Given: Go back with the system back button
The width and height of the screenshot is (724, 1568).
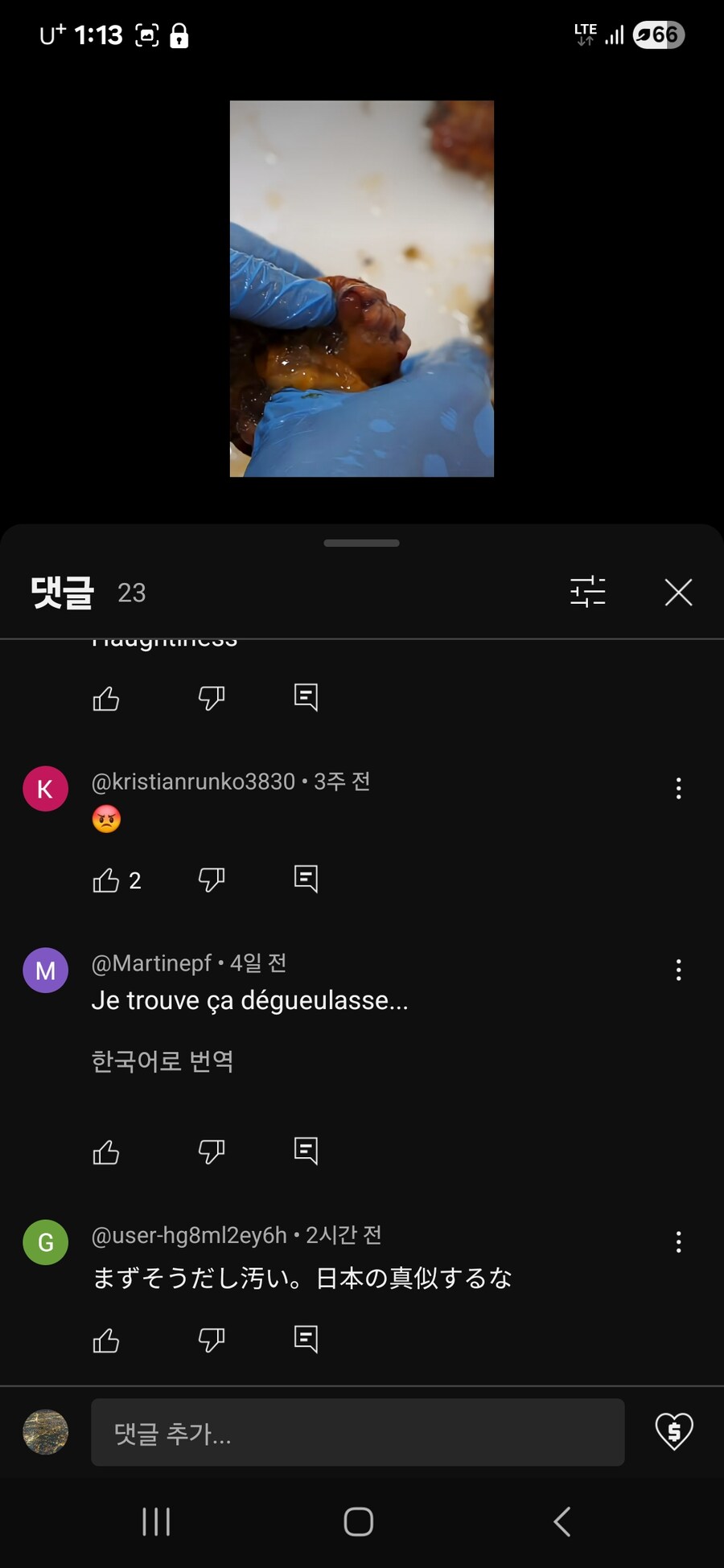Looking at the screenshot, I should click(x=562, y=1521).
